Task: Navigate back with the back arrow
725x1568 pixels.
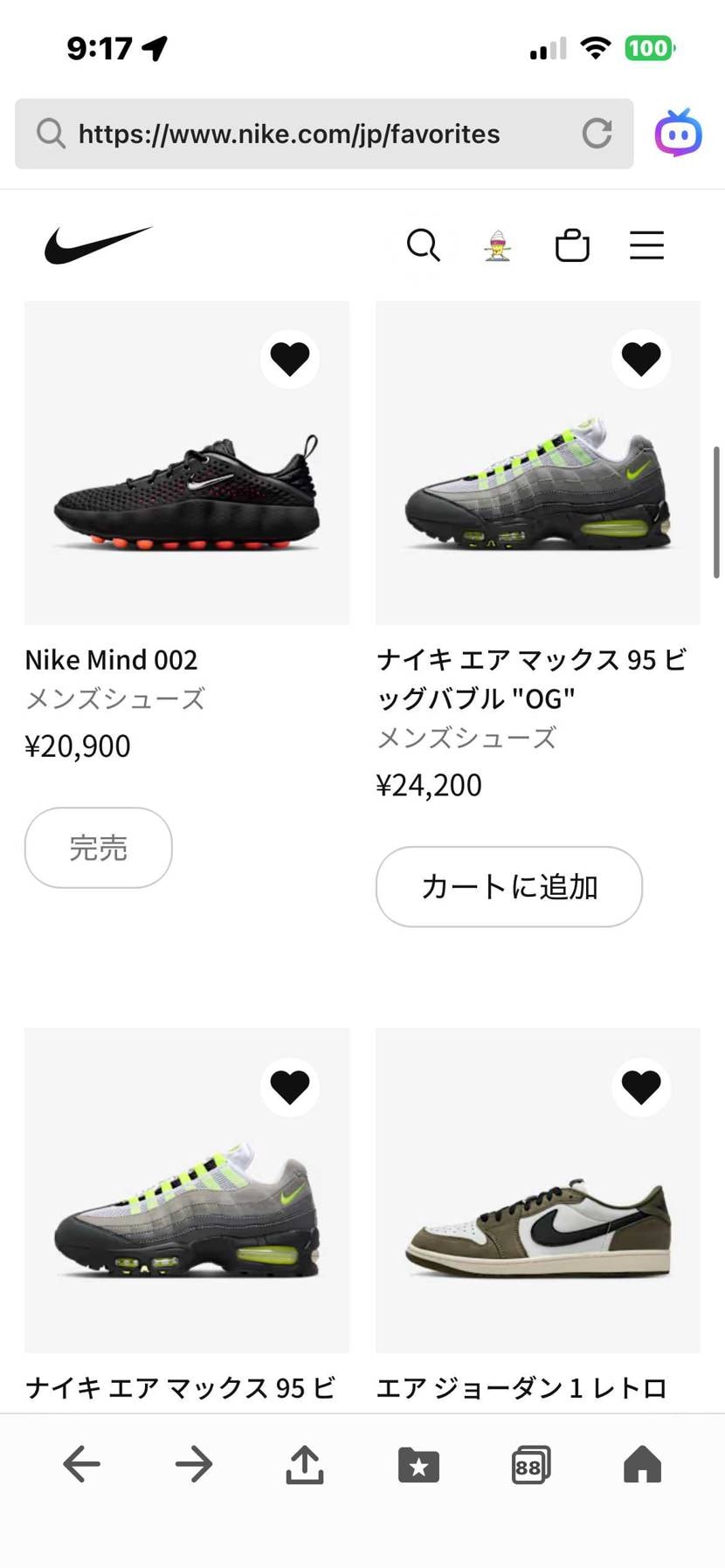Action: tap(81, 1465)
